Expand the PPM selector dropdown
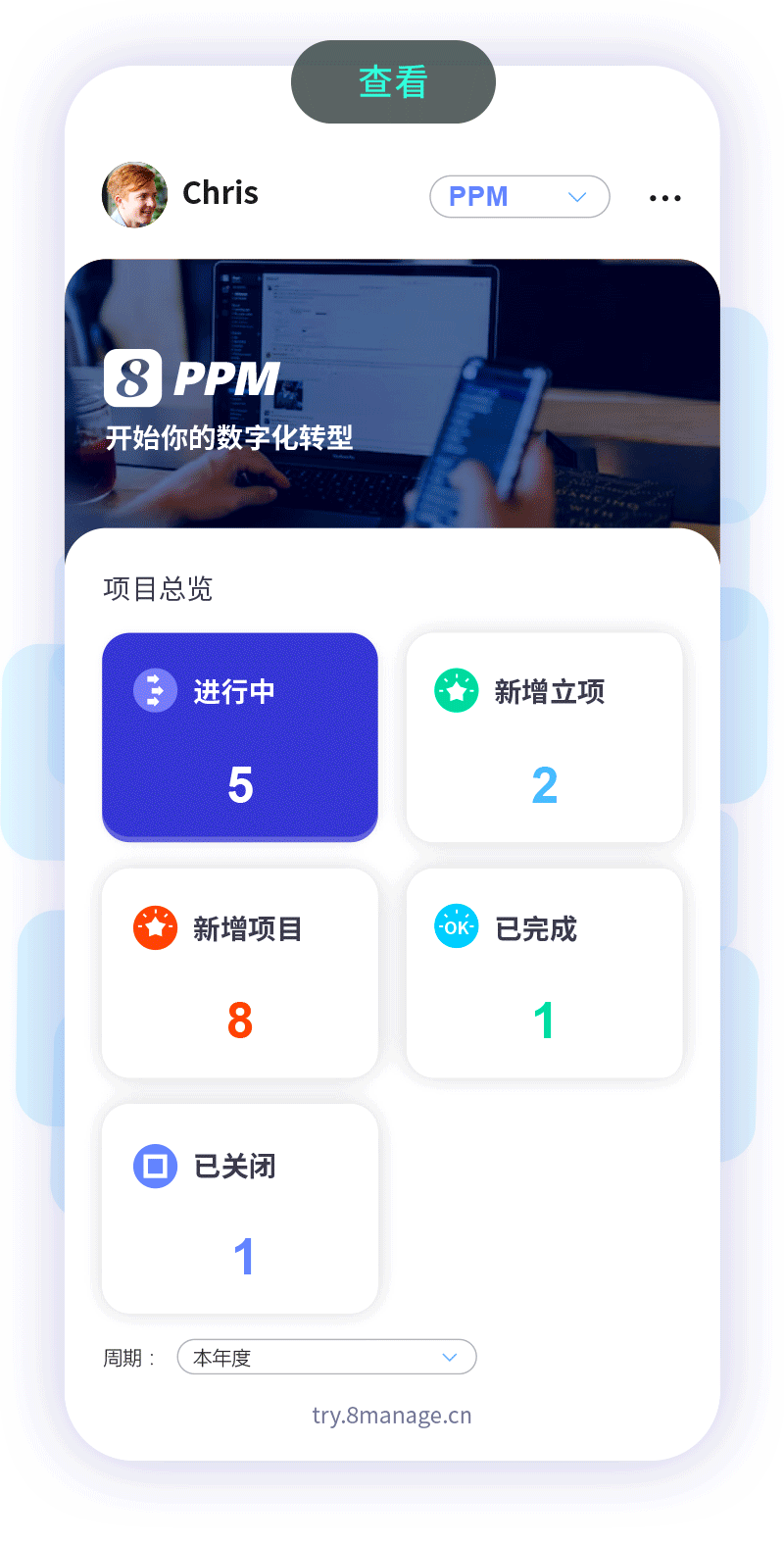This screenshot has width=784, height=1544. [x=519, y=196]
